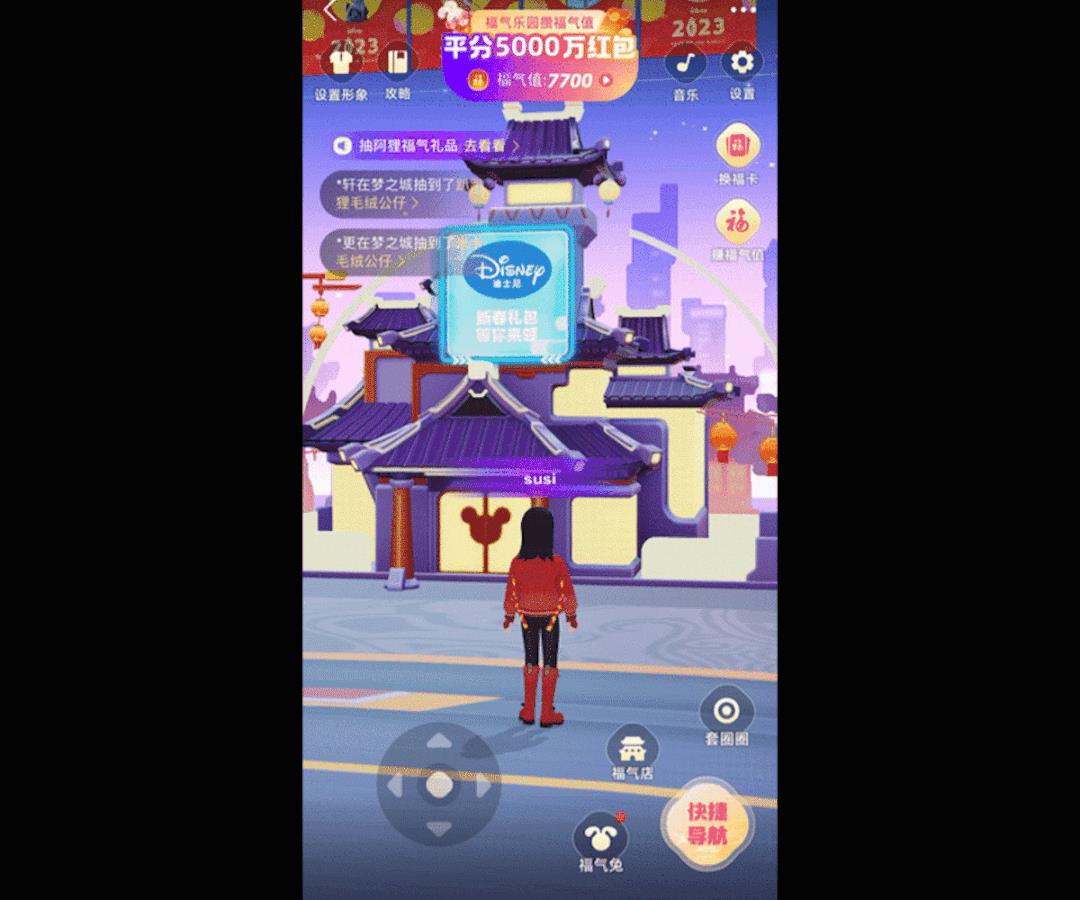Tap the 平分5000万红包 banner
Screen dimensions: 1080x900
[x=540, y=46]
